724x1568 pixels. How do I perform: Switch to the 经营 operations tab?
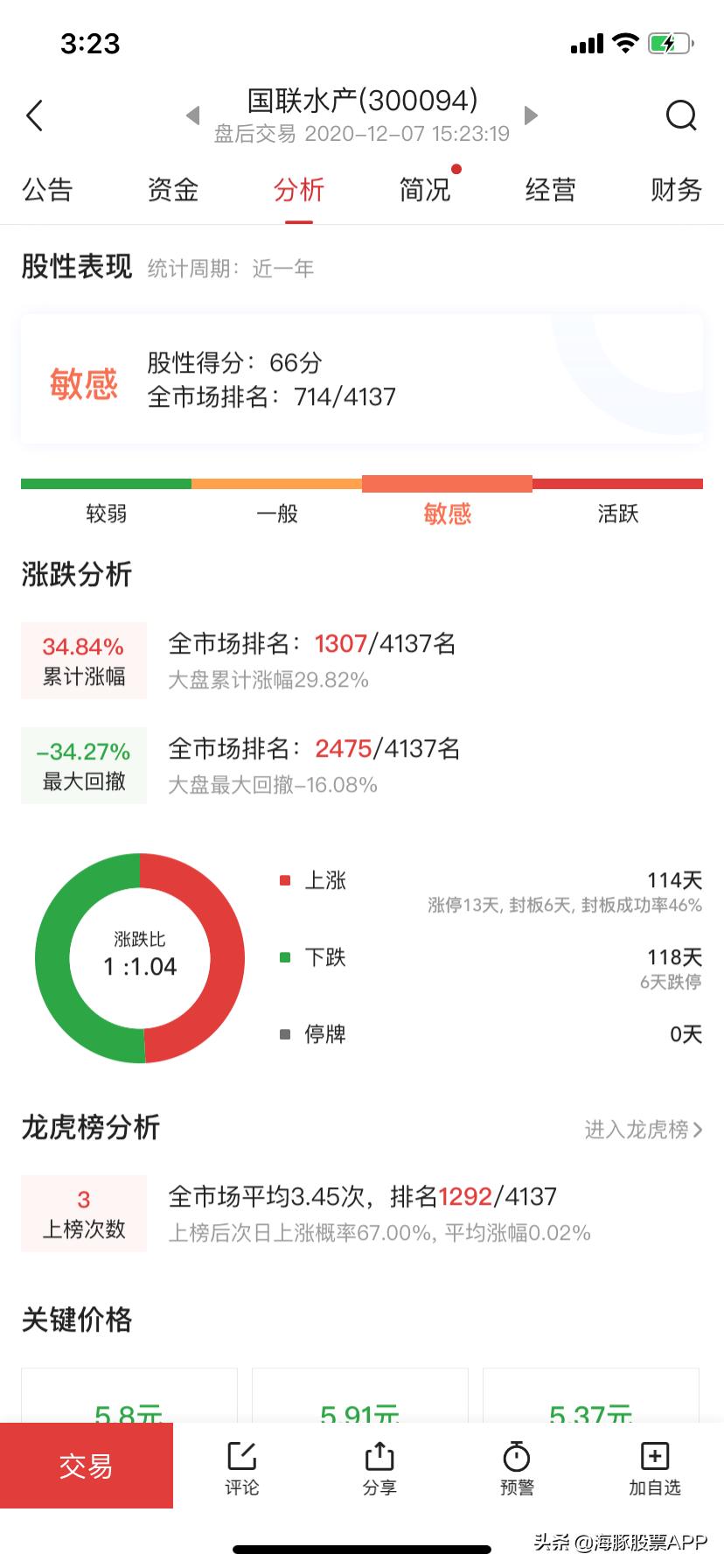(x=549, y=189)
